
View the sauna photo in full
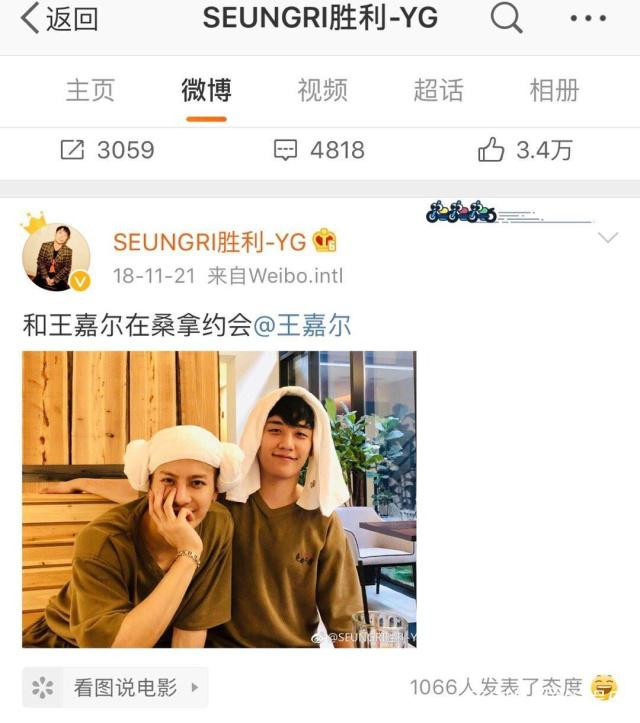point(219,499)
